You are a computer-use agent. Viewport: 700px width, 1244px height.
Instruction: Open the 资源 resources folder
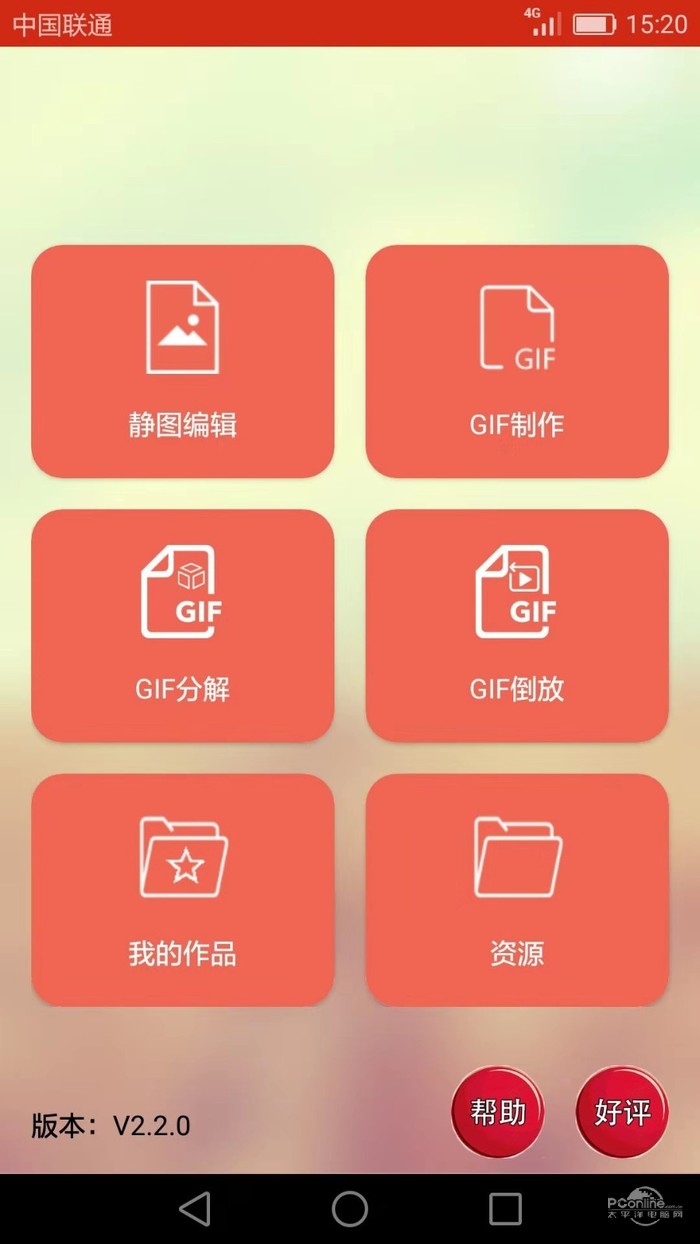pos(517,889)
